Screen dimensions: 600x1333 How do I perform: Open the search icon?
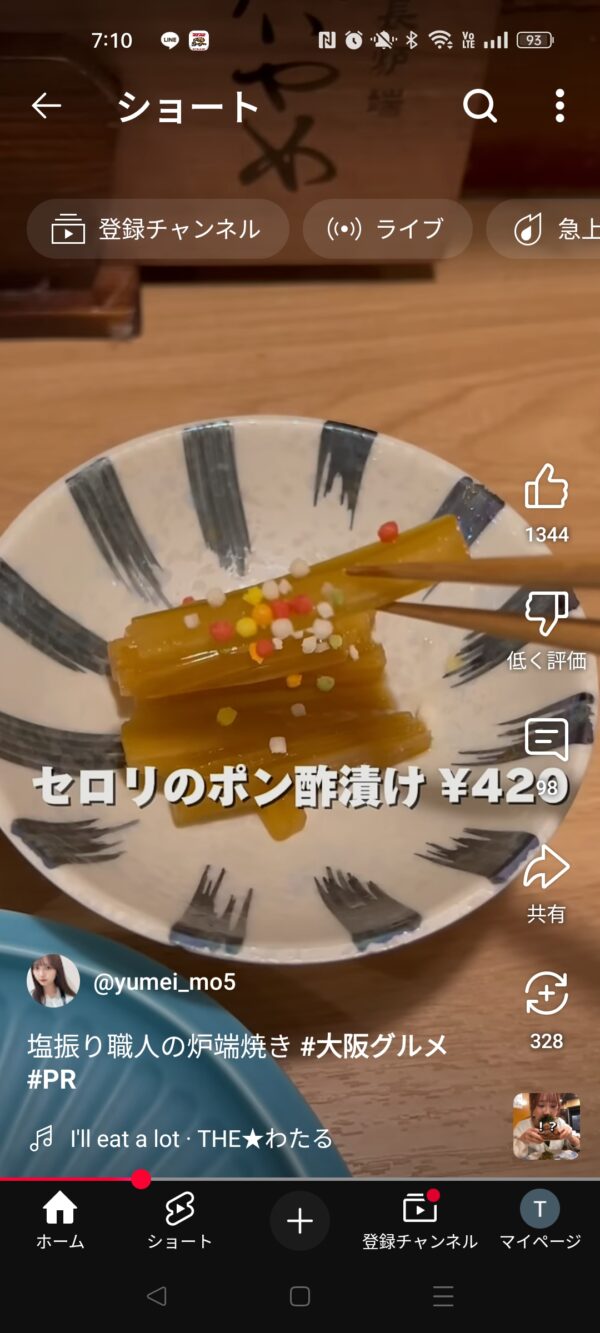[480, 106]
